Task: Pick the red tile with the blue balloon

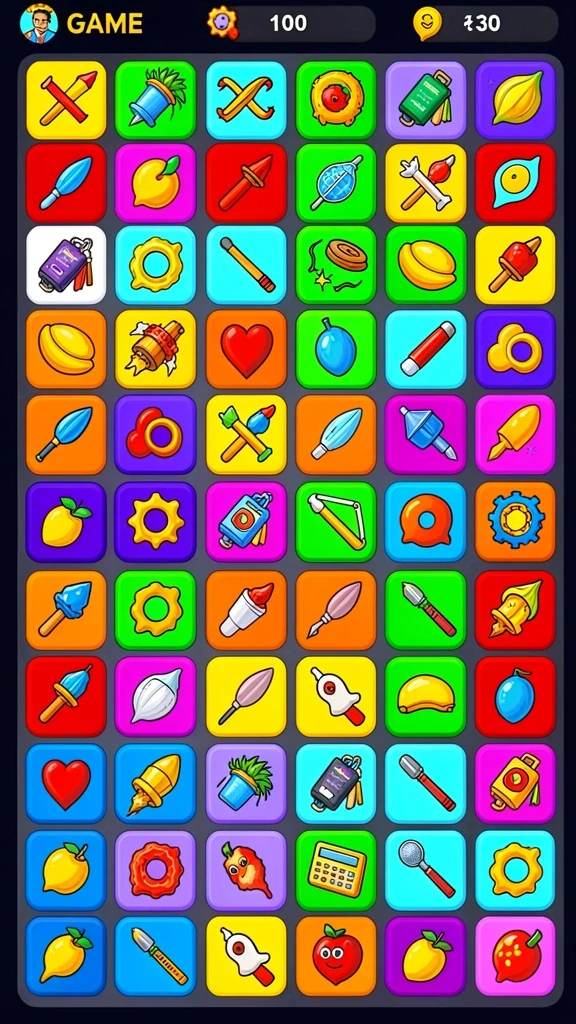Action: (515, 697)
